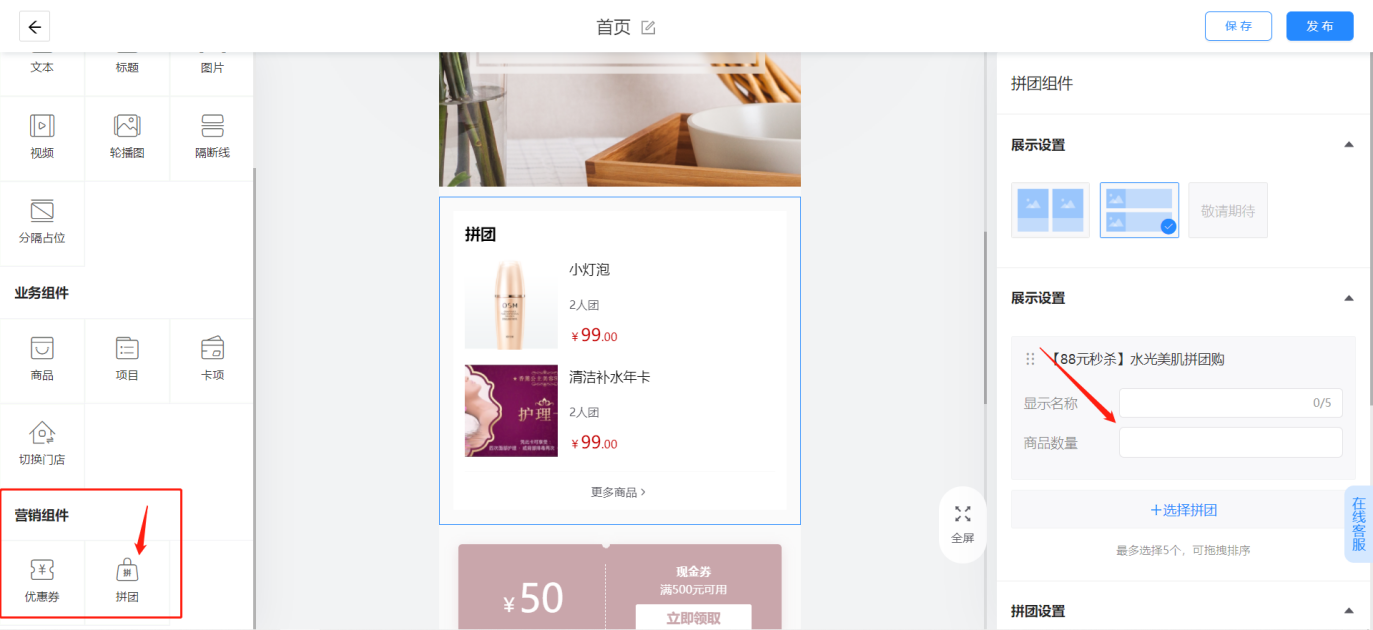
Task: Add the 项目 business component
Action: tap(127, 359)
